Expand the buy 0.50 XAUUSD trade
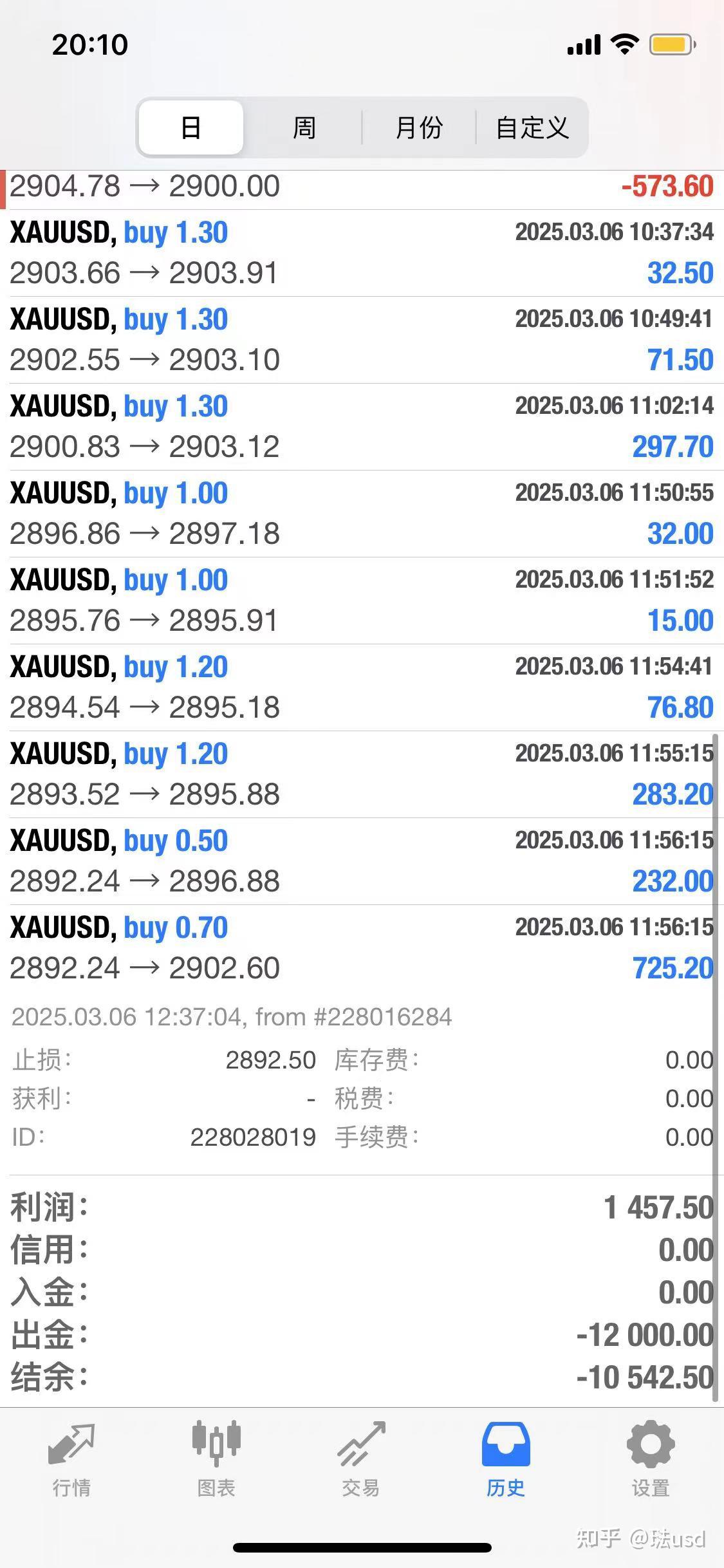This screenshot has height=1568, width=724. 362,861
